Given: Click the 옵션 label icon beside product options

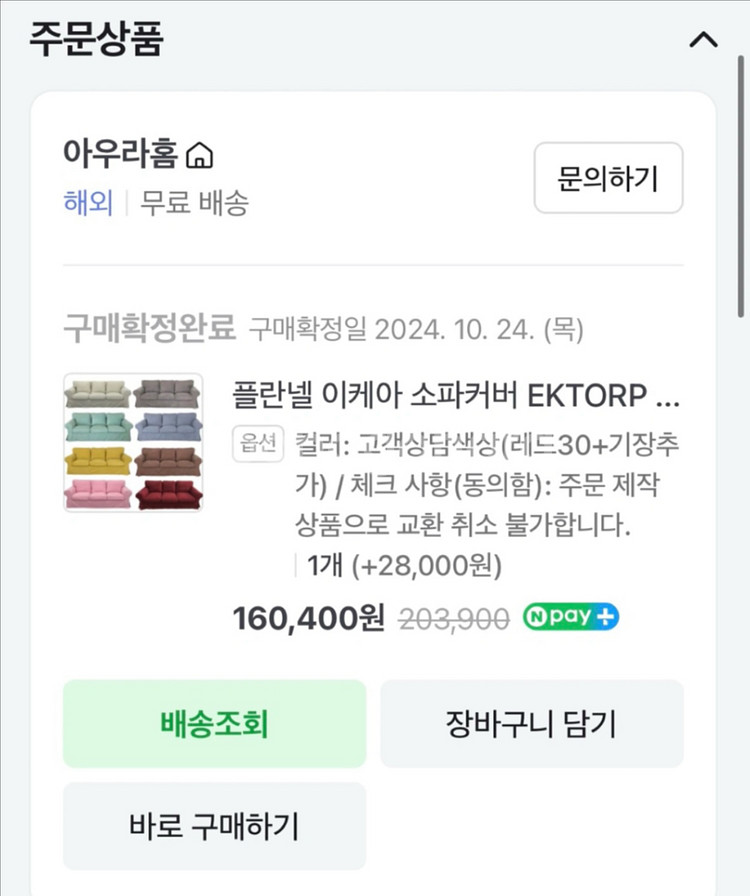Looking at the screenshot, I should tap(259, 442).
